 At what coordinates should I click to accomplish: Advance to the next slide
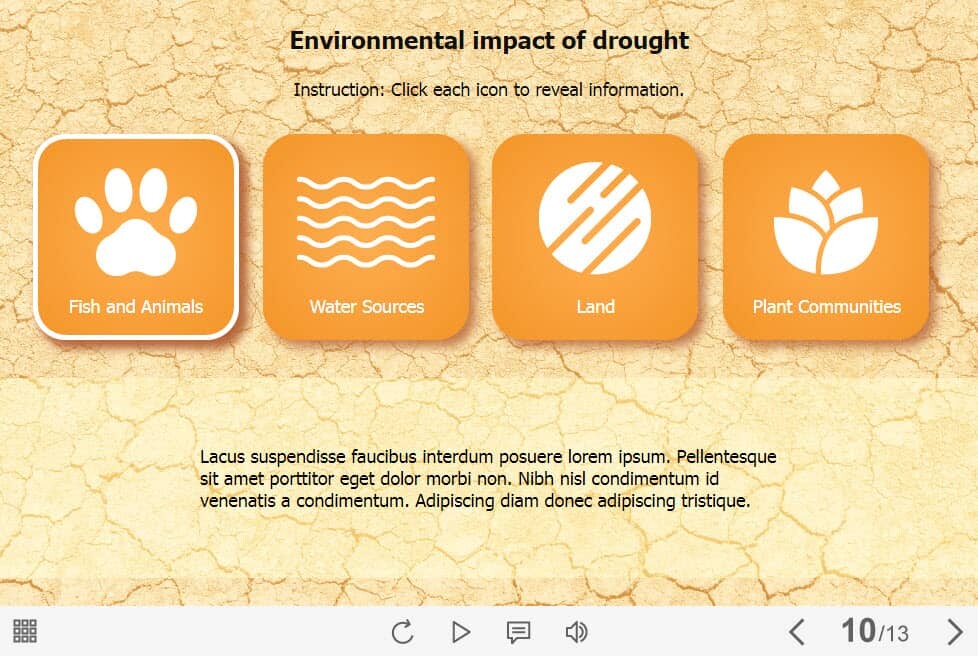(x=954, y=632)
